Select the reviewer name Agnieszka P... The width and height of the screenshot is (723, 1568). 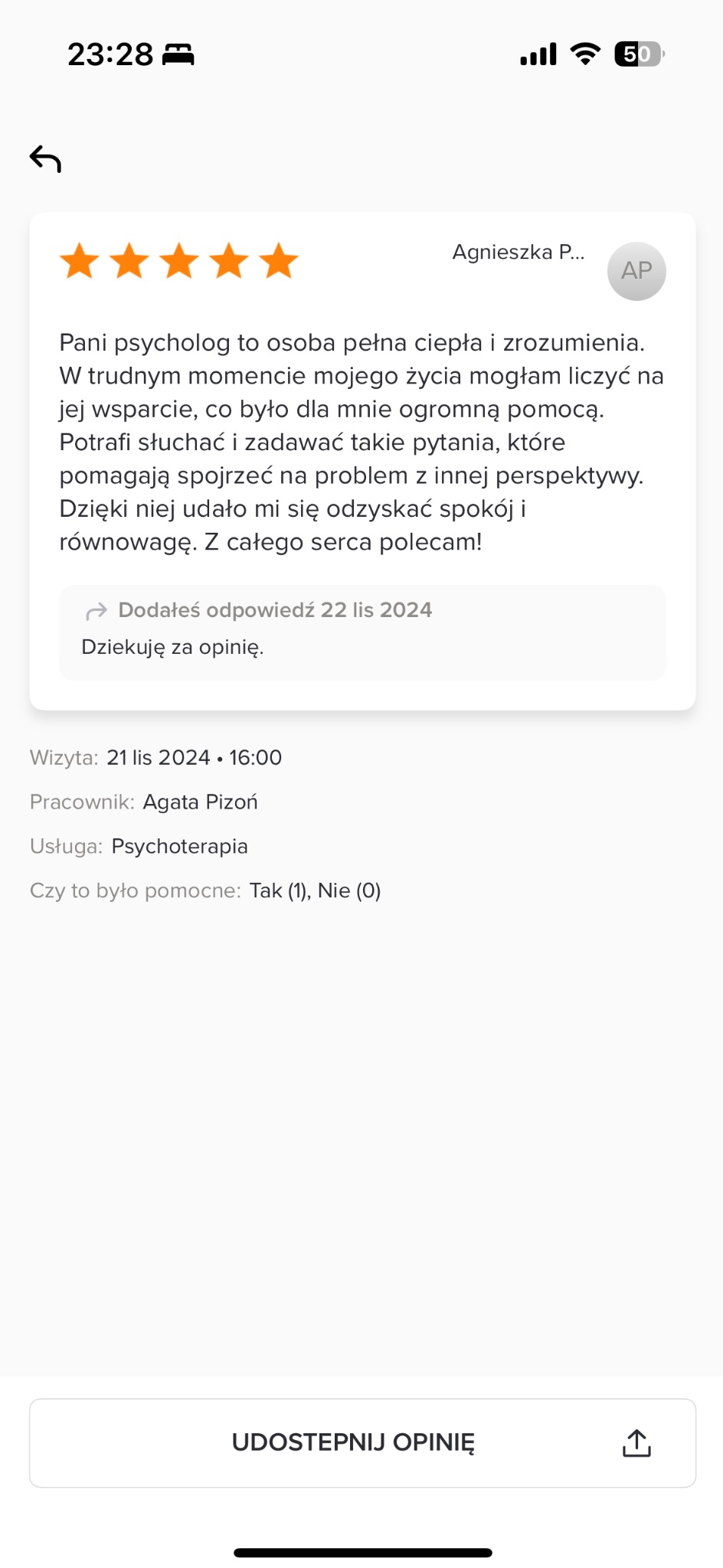[x=518, y=253]
